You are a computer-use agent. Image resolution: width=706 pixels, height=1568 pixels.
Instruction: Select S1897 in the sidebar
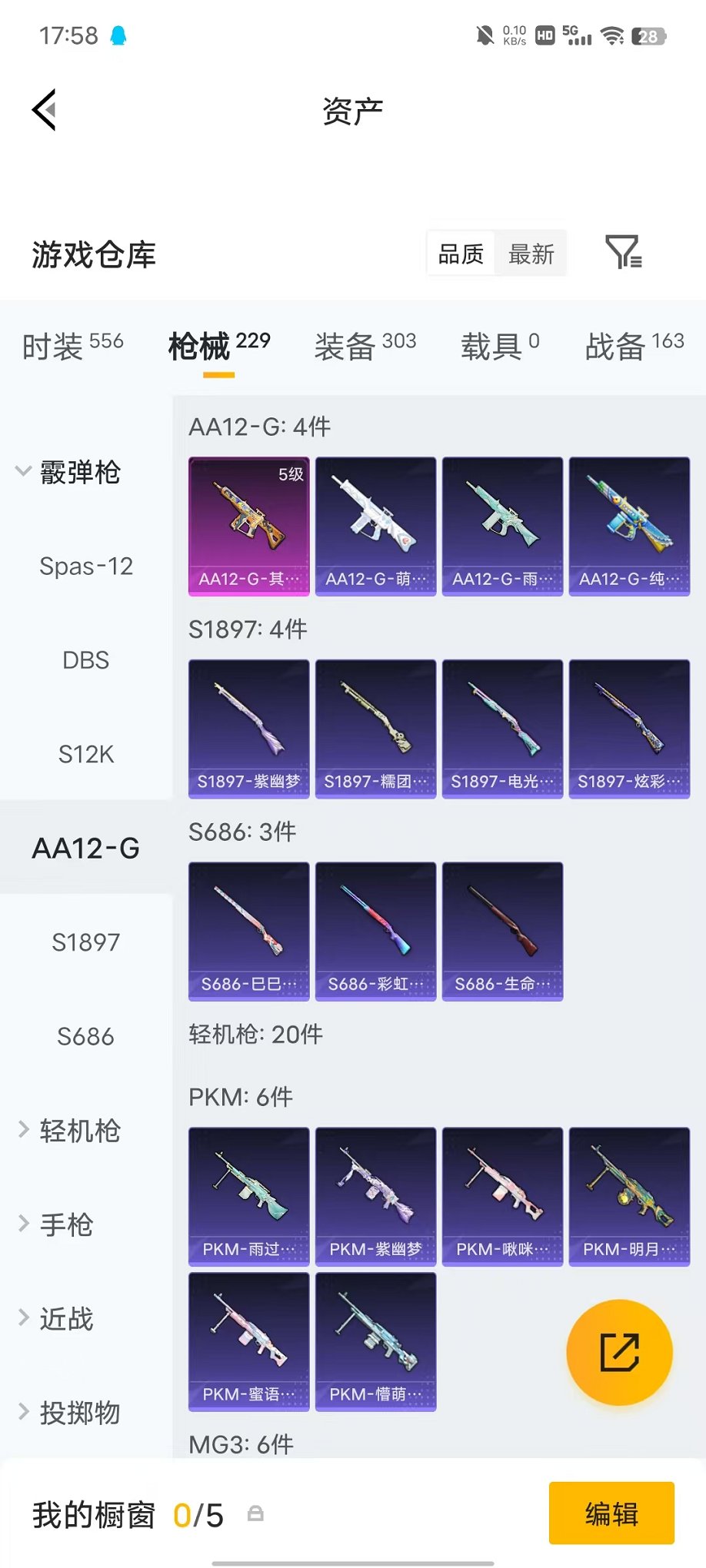click(86, 942)
